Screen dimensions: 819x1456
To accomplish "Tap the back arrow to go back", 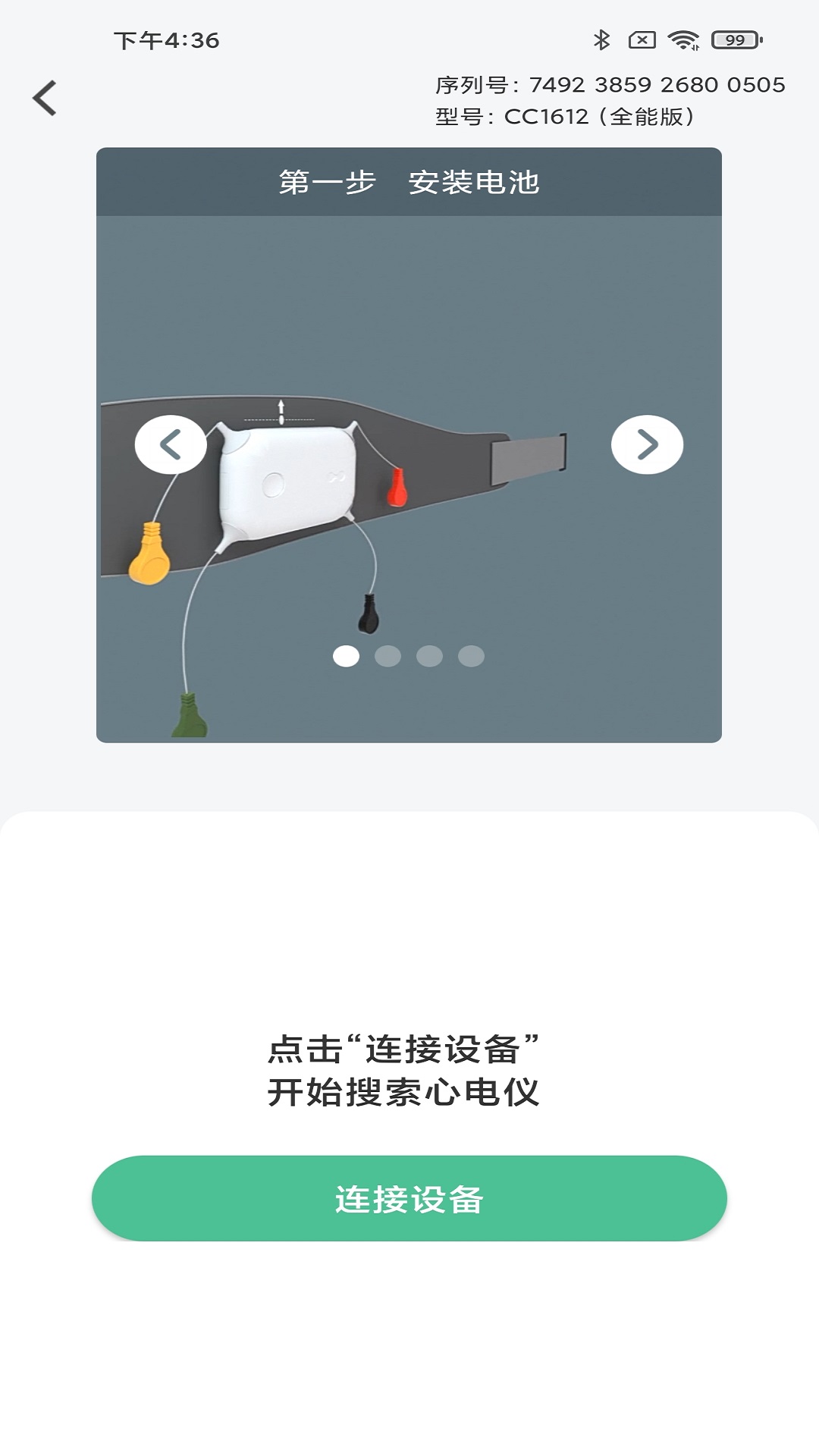I will (45, 97).
